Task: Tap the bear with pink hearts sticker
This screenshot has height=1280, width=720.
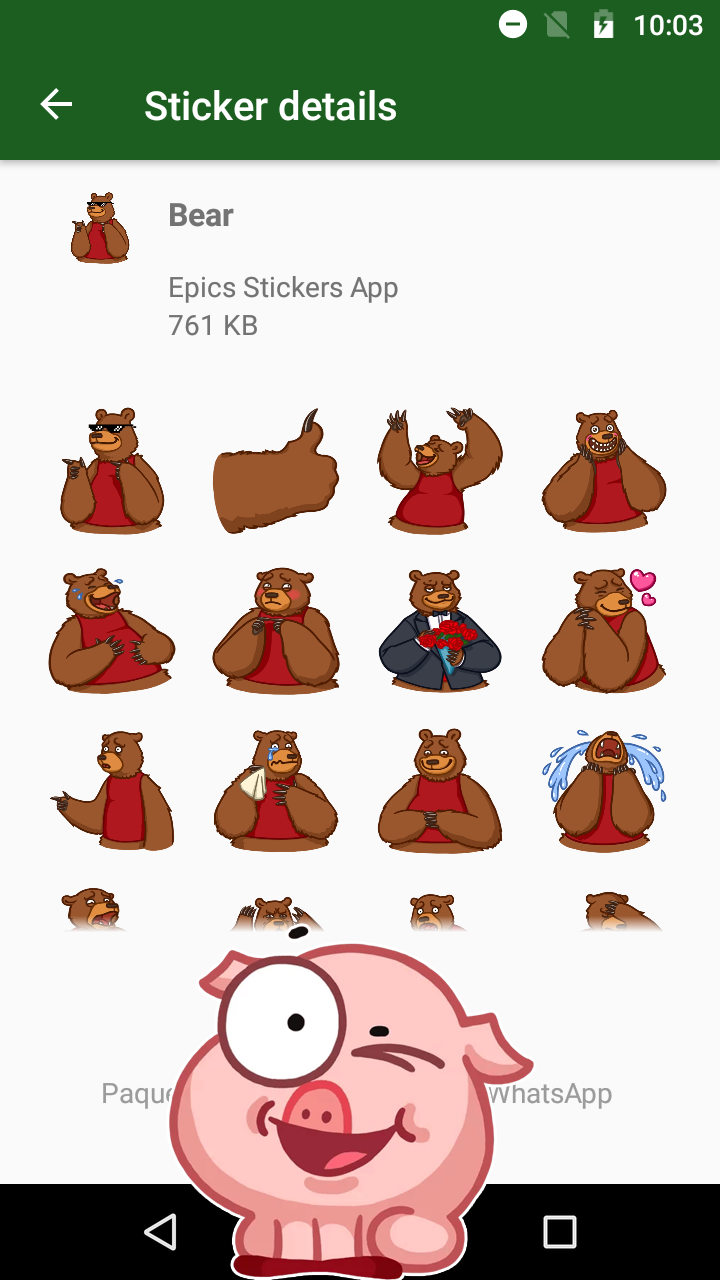Action: coord(603,631)
